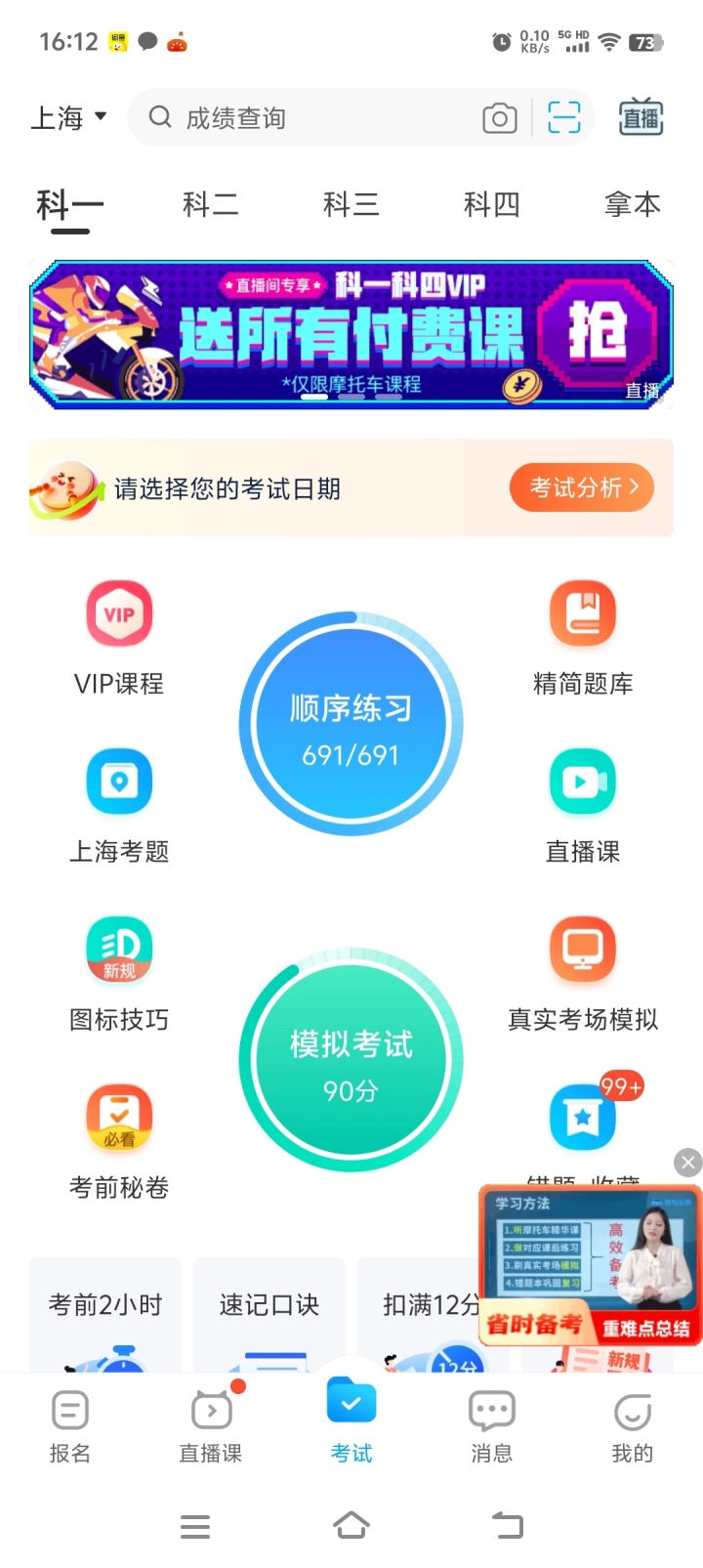Open the 上海 city dropdown
703x1568 pixels.
(x=68, y=118)
